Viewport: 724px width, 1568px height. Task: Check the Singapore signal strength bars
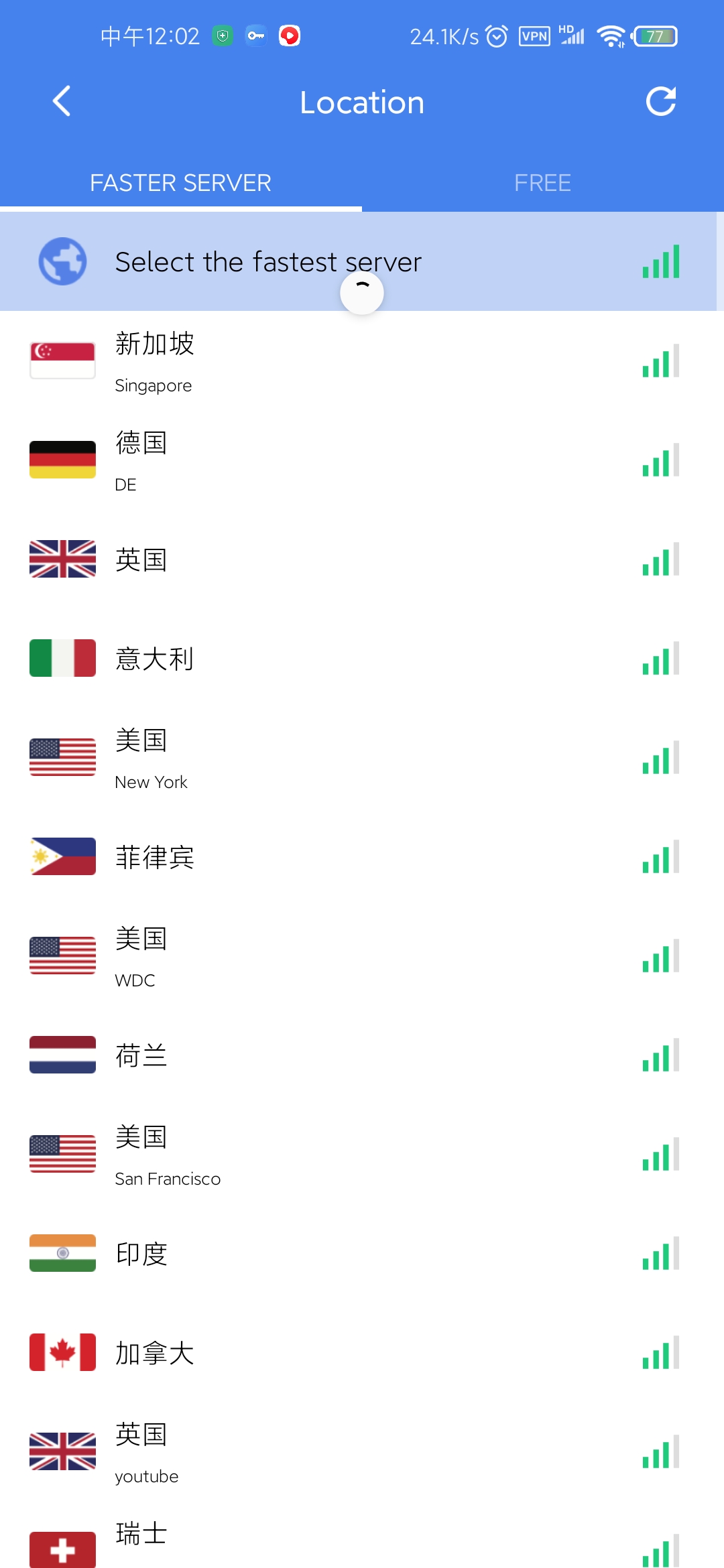click(660, 360)
